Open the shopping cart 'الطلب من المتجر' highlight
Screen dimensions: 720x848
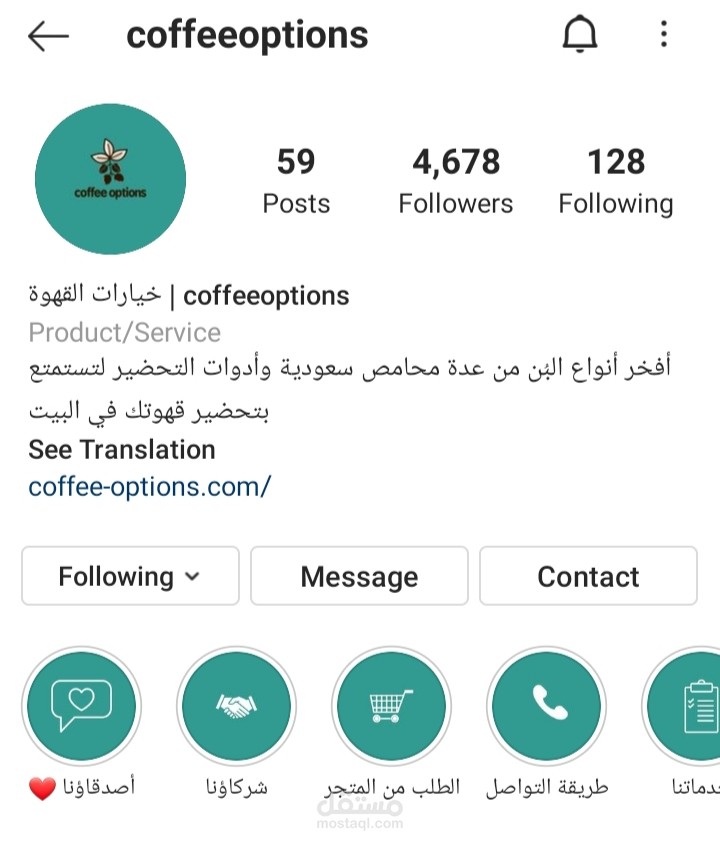[391, 706]
